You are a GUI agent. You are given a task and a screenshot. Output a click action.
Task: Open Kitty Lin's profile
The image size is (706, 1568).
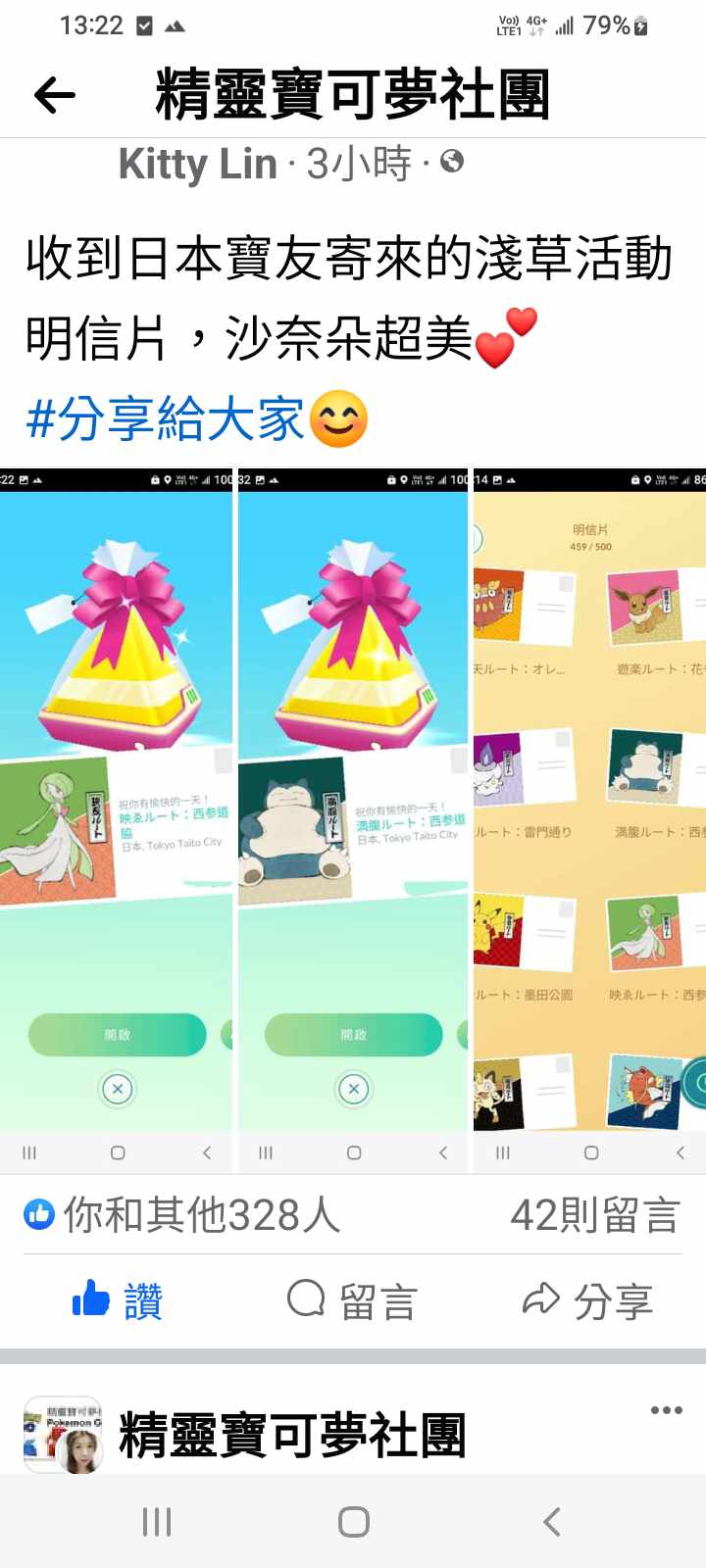pos(197,164)
